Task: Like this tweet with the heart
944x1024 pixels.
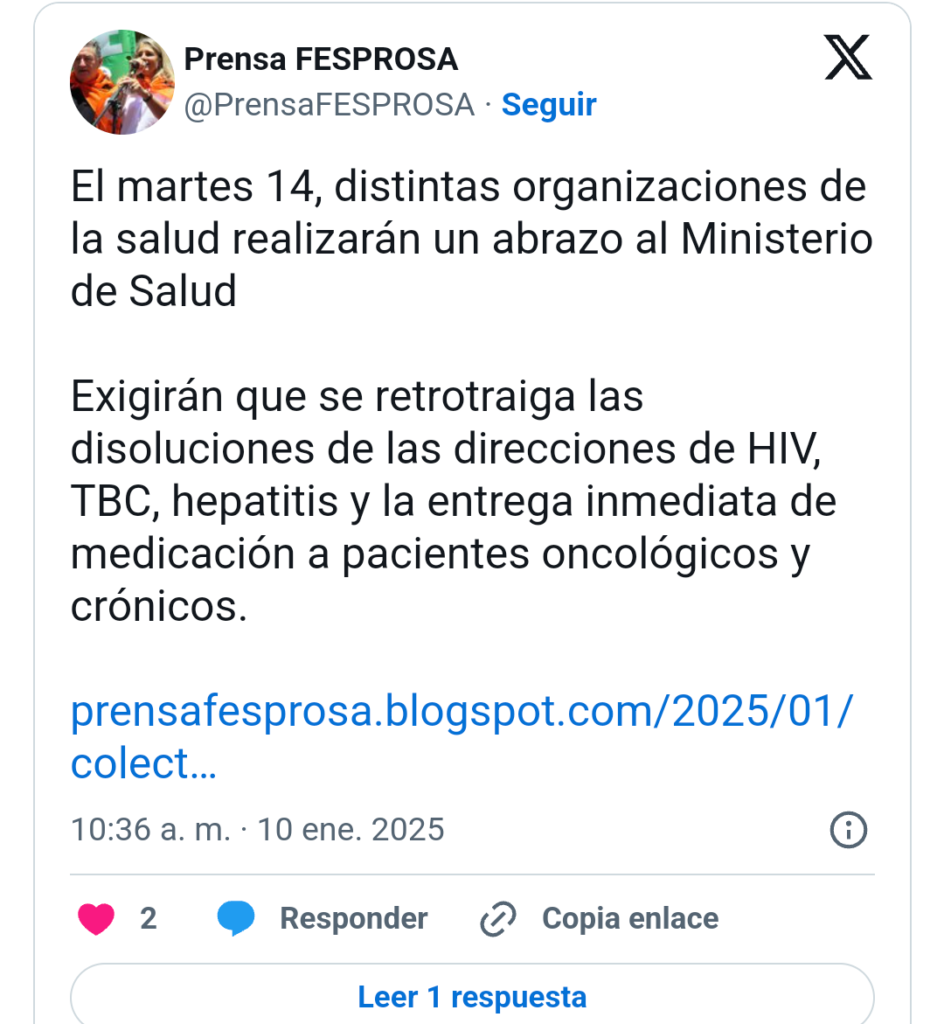Action: tap(97, 918)
